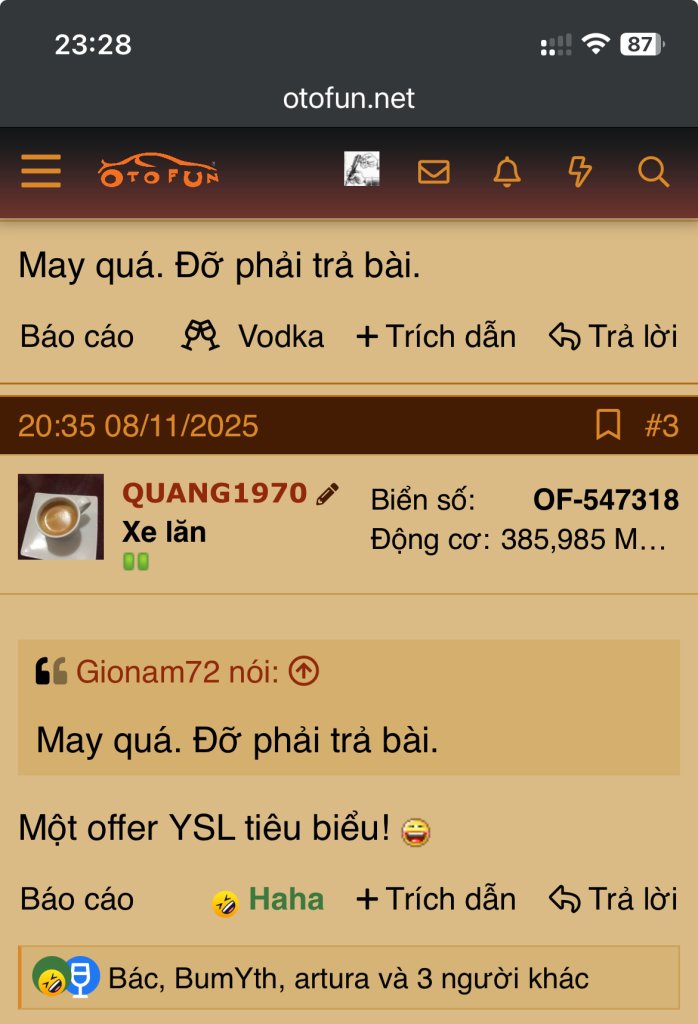Toggle the Haha reaction on QUANG1970's post
The image size is (698, 1024).
click(268, 900)
